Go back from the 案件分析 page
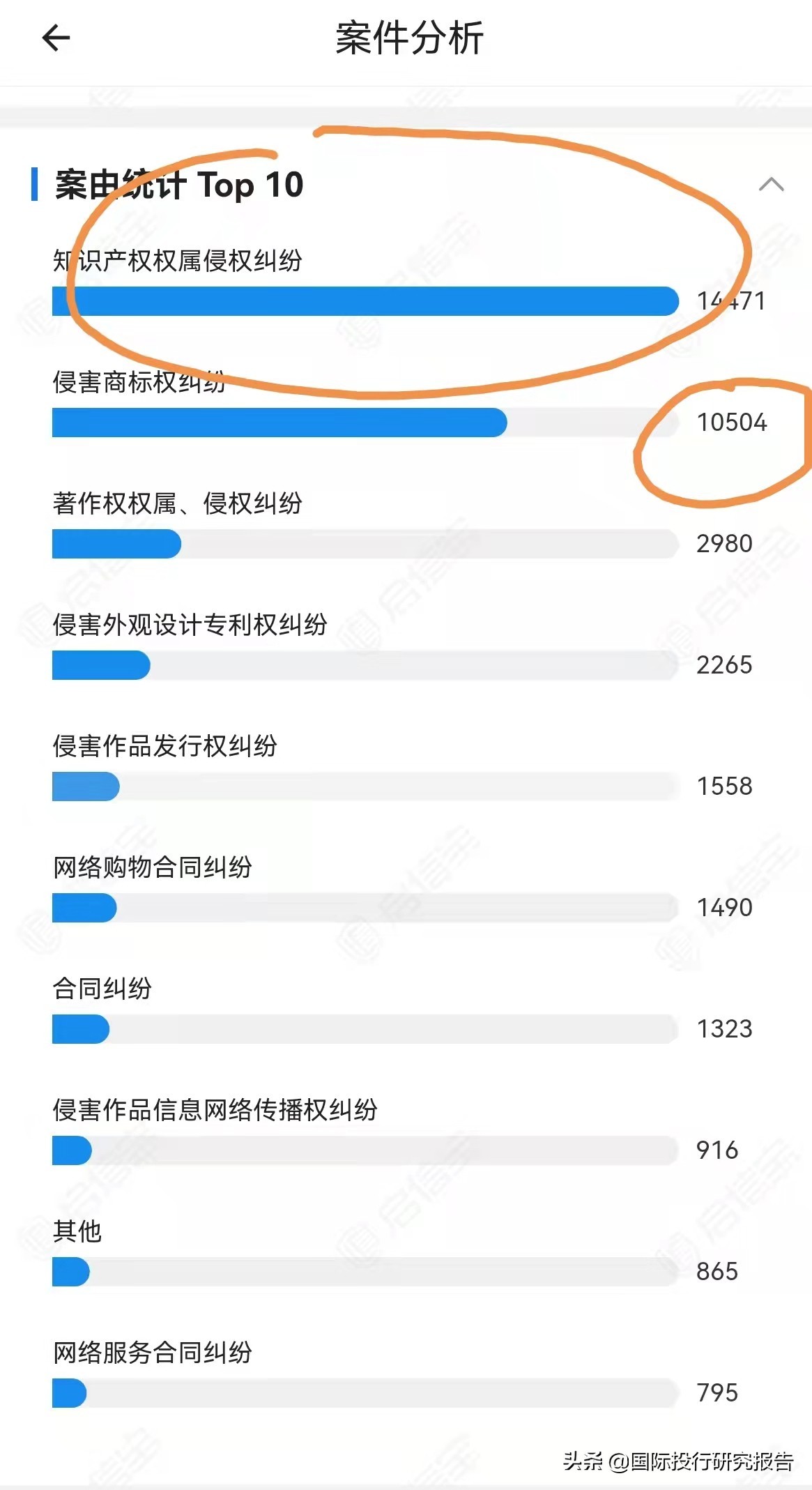Viewport: 812px width, 1490px height. point(56,38)
